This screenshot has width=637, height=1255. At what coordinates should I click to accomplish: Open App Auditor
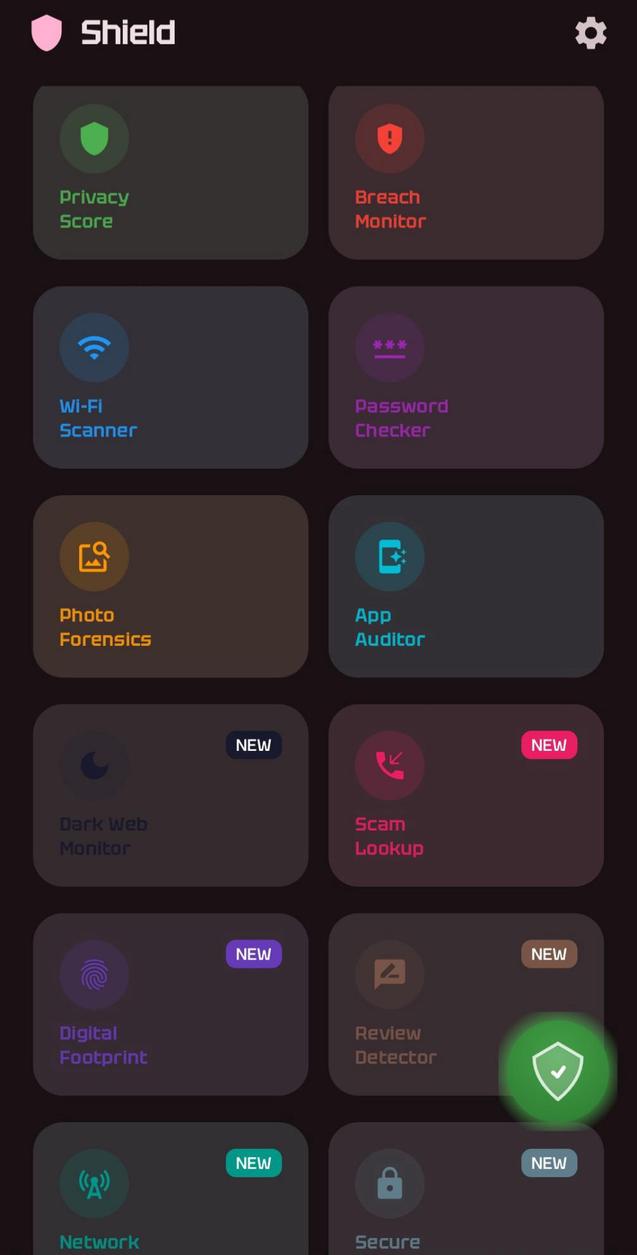pyautogui.click(x=465, y=586)
